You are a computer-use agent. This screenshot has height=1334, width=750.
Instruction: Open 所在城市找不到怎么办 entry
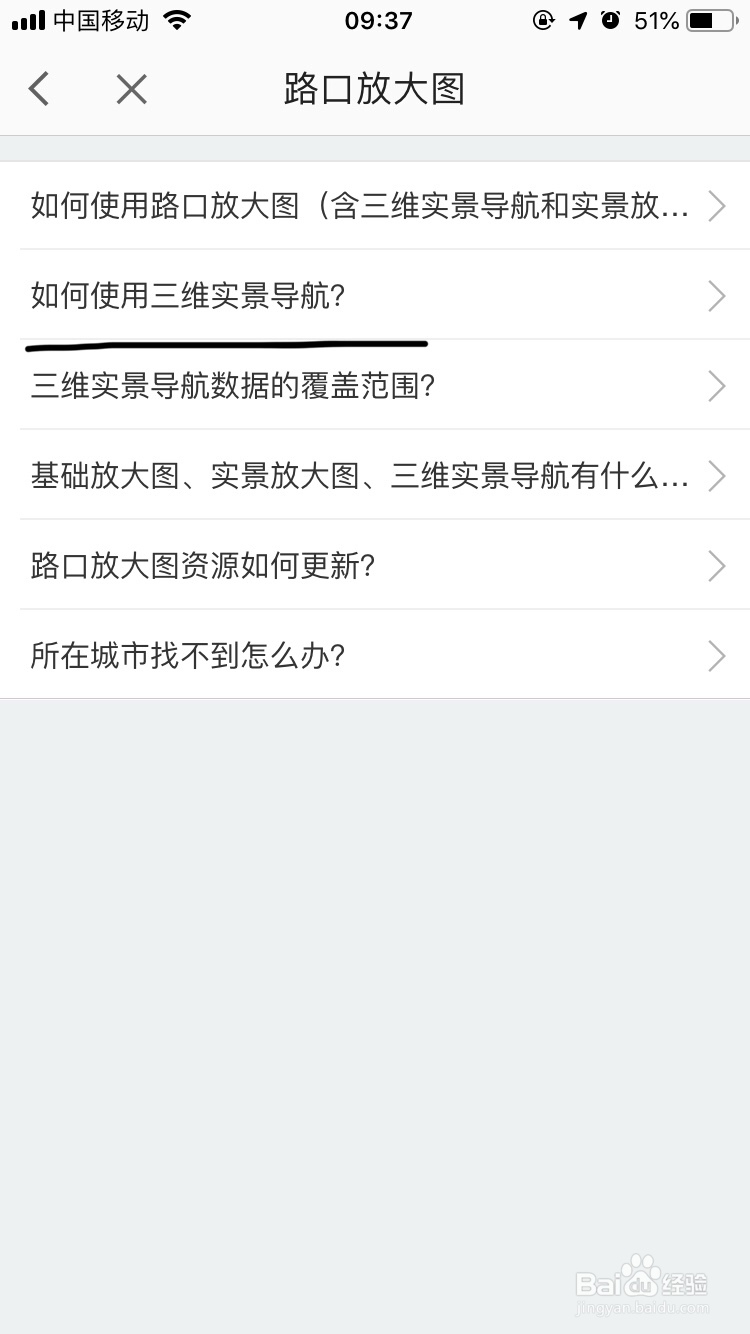point(375,656)
